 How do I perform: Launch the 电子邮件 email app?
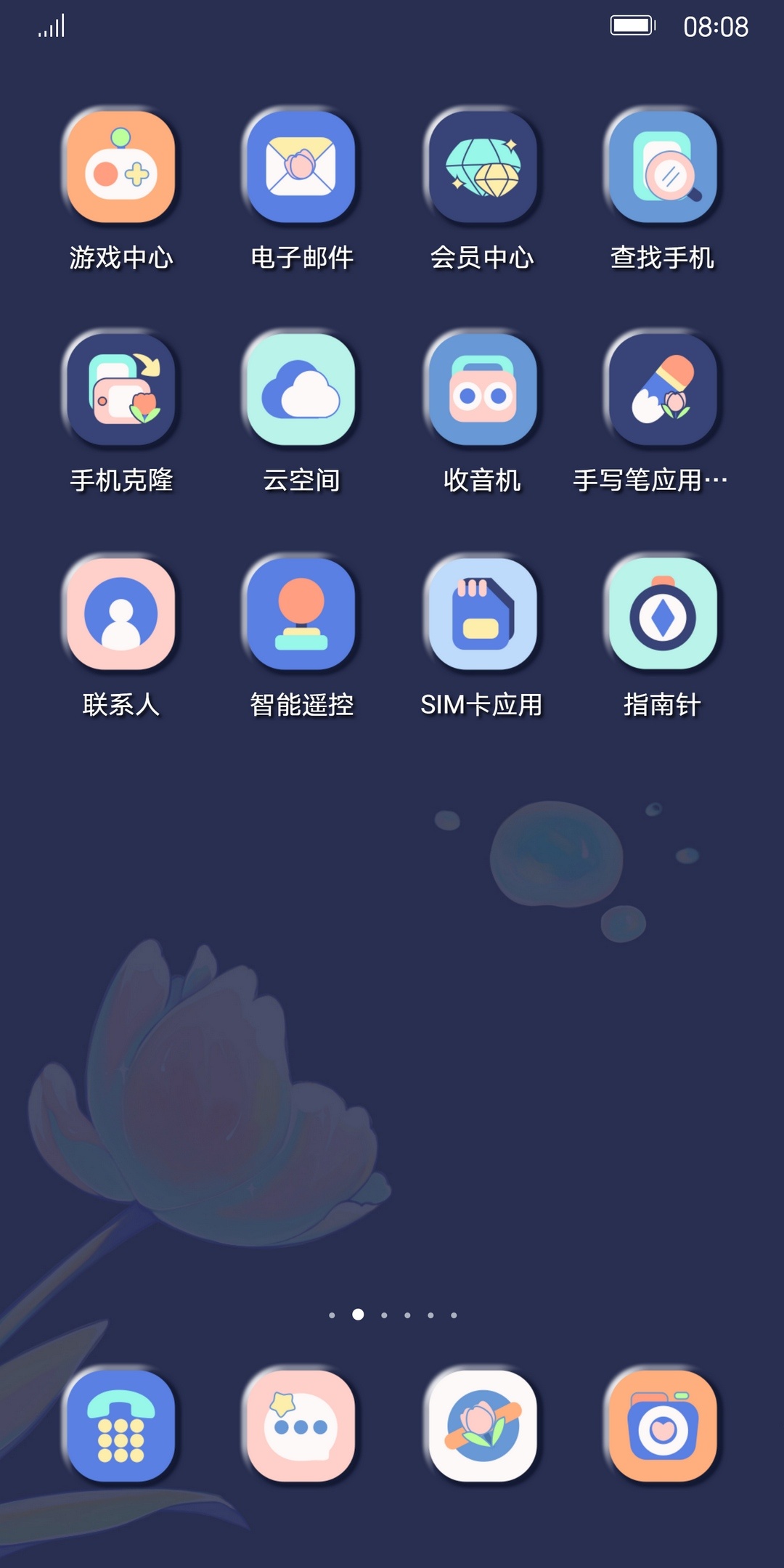pyautogui.click(x=301, y=167)
